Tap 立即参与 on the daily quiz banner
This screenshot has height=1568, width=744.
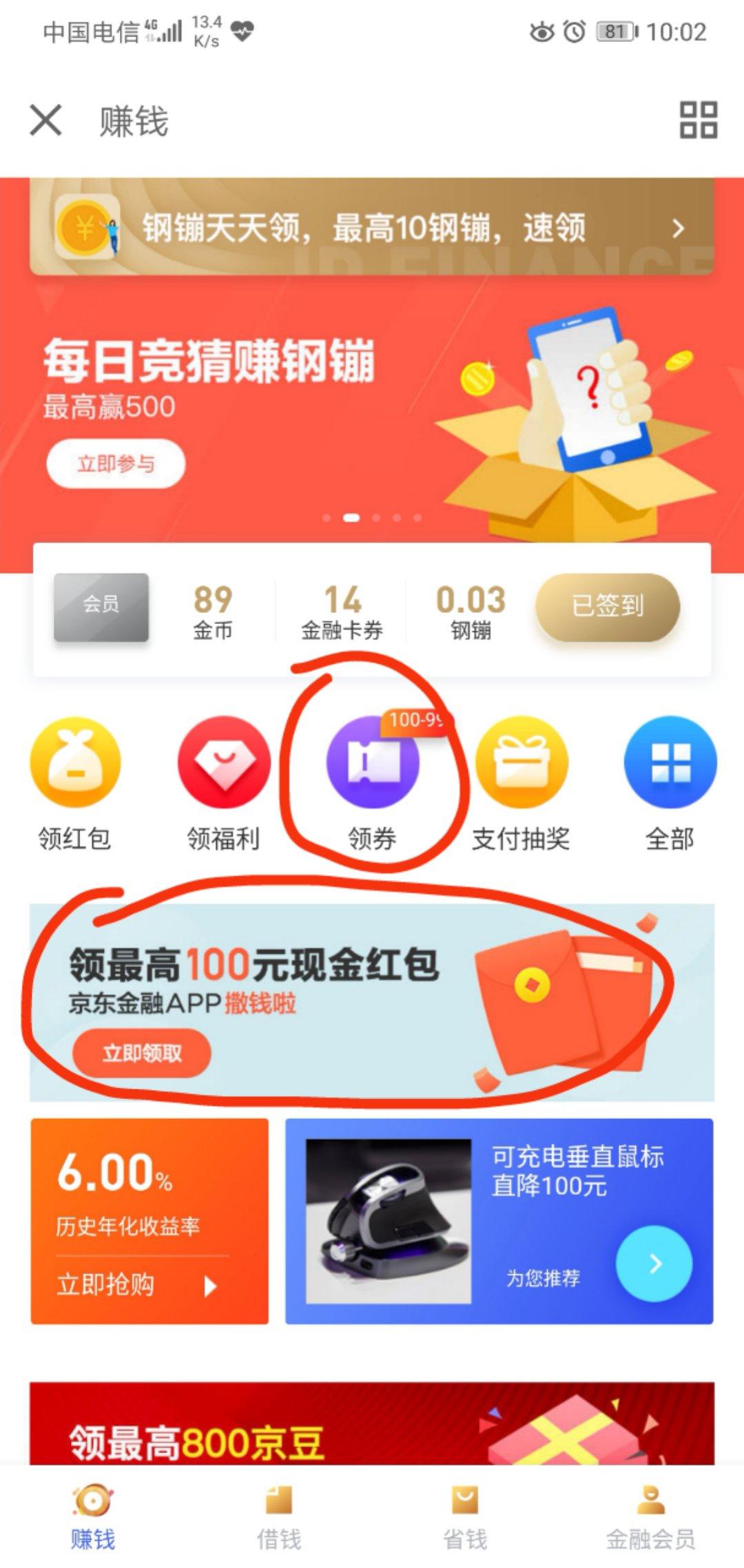[x=116, y=463]
